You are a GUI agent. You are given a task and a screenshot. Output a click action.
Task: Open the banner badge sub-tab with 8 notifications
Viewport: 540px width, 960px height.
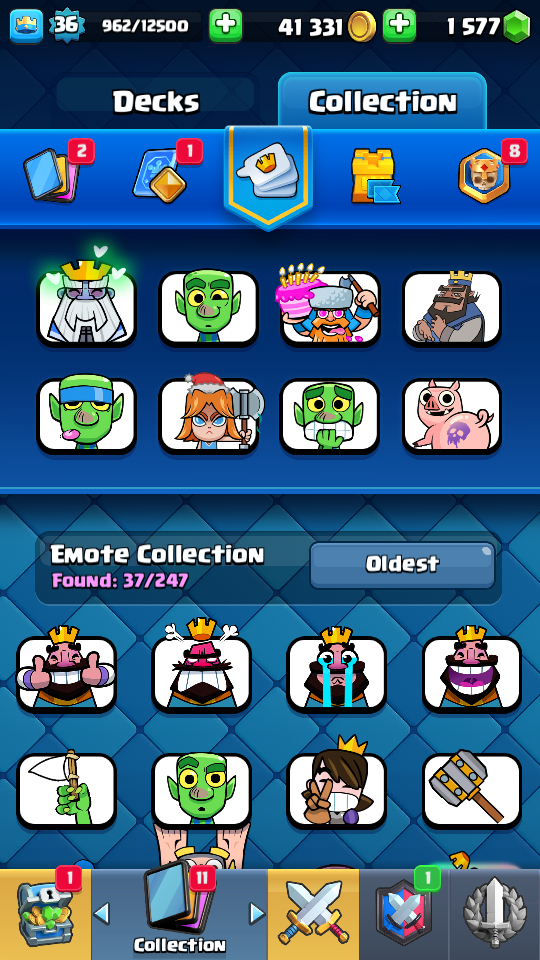coord(484,176)
